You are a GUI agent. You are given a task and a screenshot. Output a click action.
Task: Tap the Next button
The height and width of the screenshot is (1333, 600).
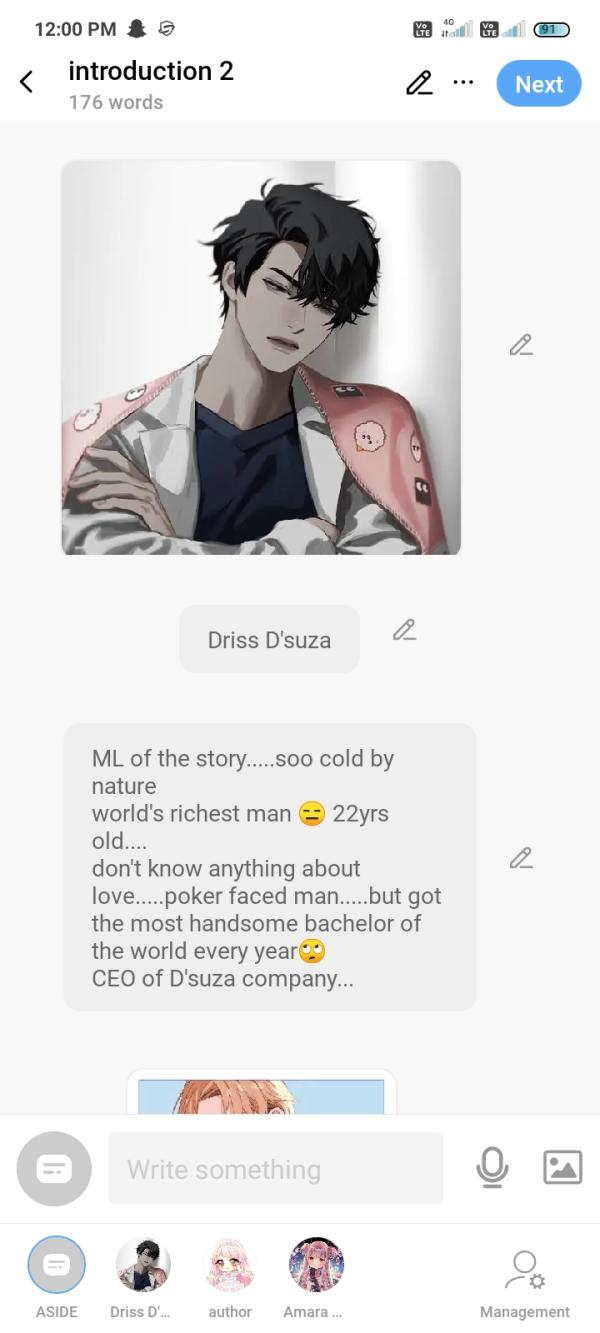[x=538, y=84]
